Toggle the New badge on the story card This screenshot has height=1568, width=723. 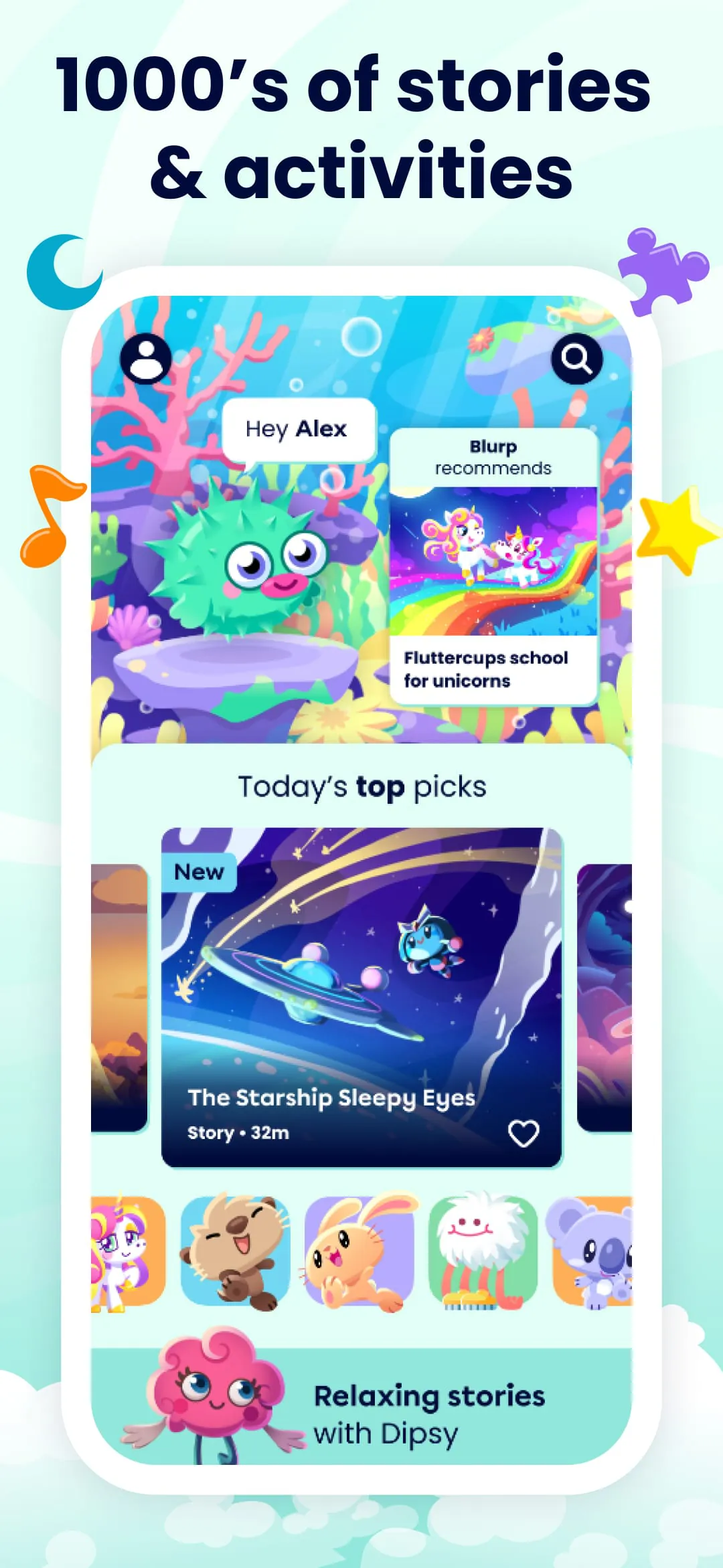[x=198, y=871]
